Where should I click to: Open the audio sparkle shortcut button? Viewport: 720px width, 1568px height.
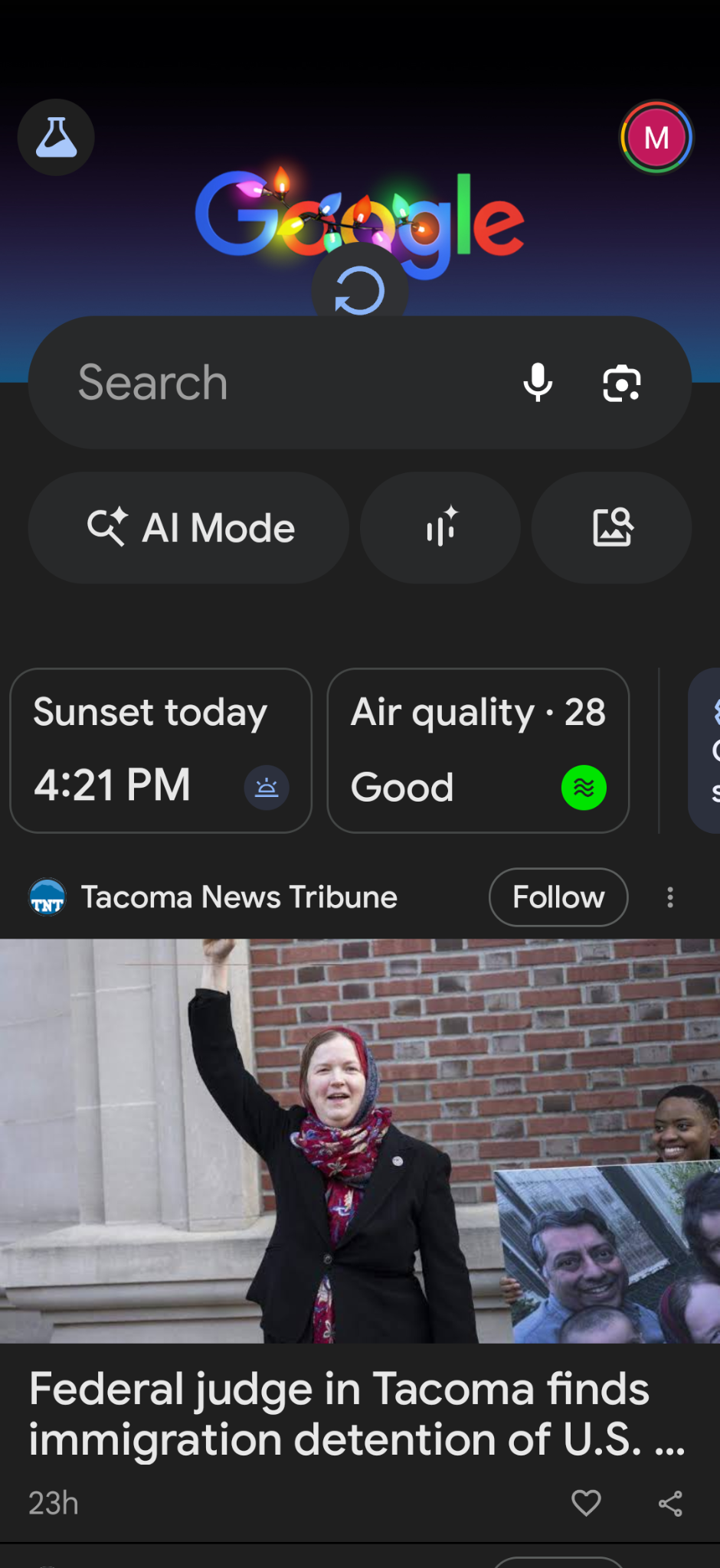[x=440, y=528]
